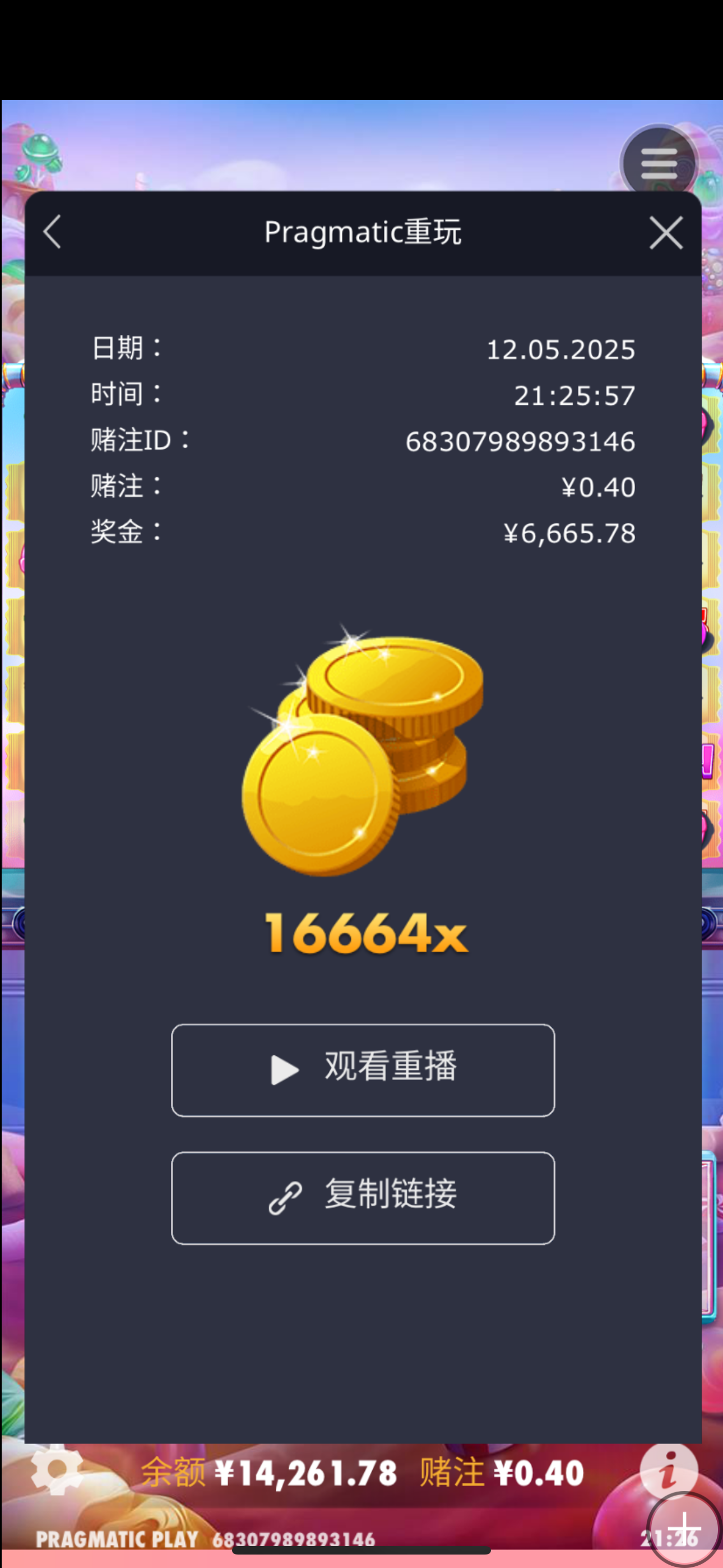The image size is (723, 1568).
Task: Go back from the Pragmatic replay dialog
Action: click(53, 232)
